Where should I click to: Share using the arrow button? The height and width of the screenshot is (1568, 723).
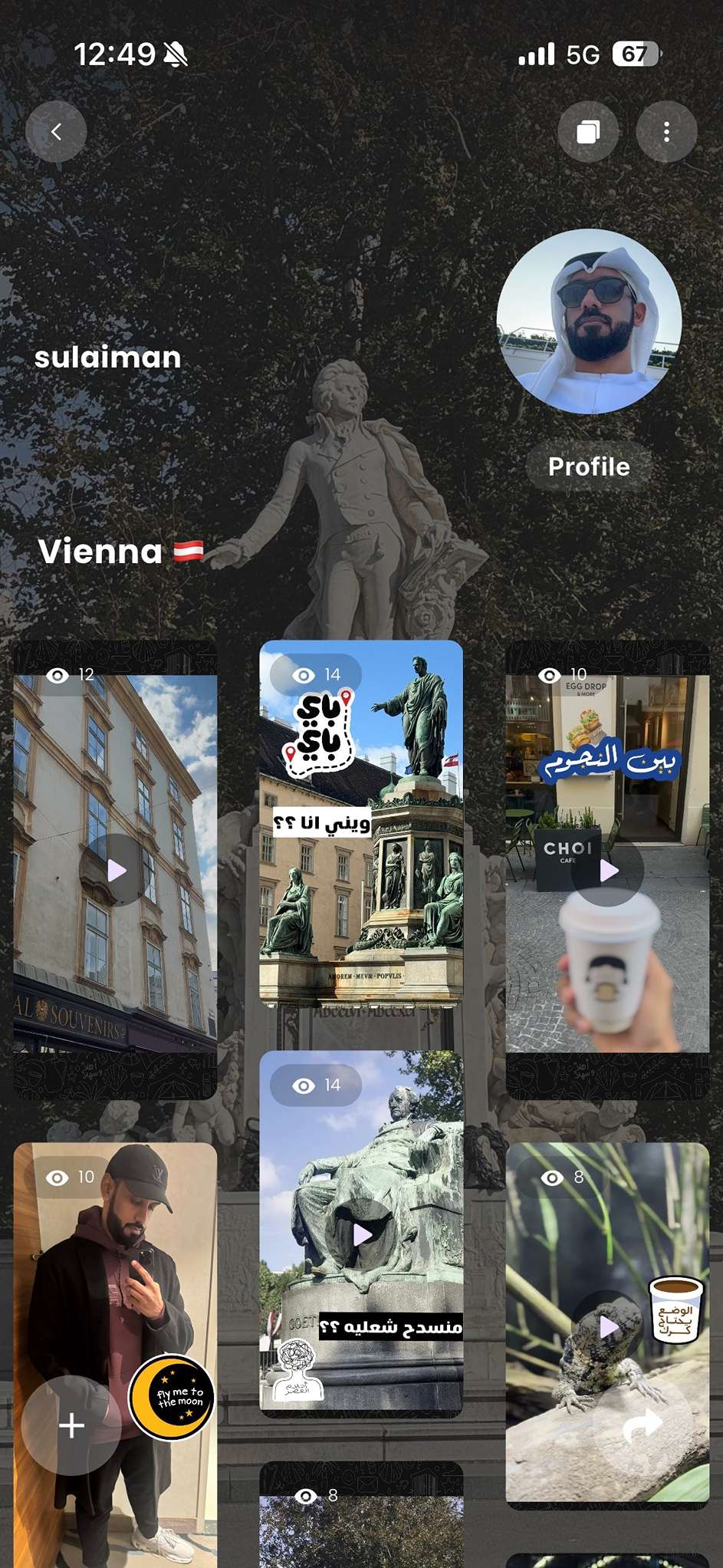(642, 1425)
